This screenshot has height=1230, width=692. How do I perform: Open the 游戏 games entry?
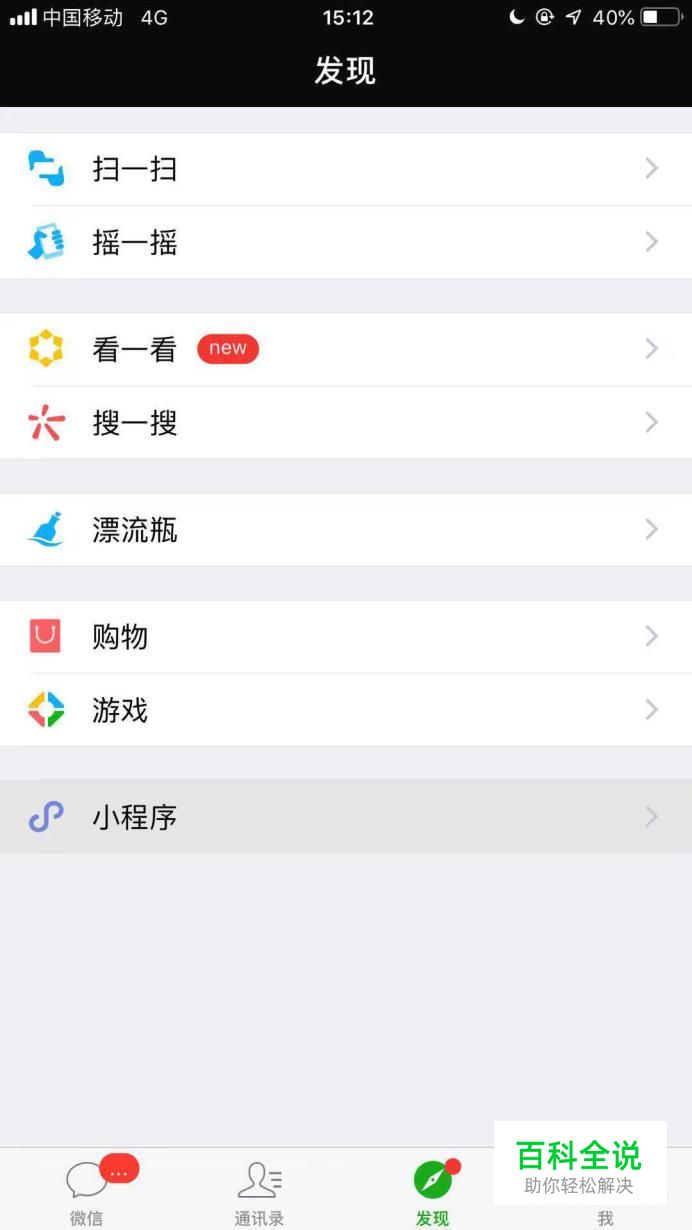coord(345,711)
